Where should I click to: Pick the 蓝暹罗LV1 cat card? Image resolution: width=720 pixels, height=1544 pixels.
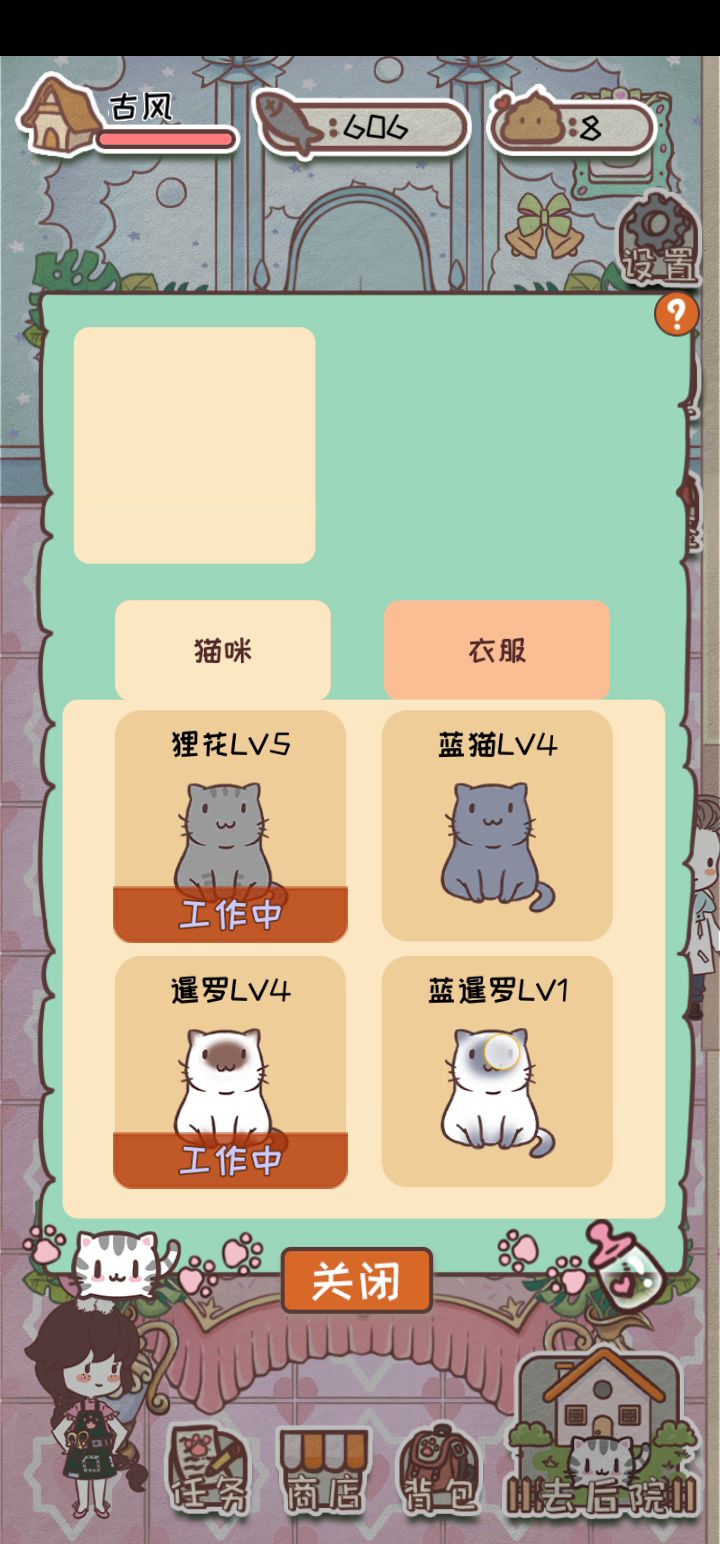(x=497, y=1072)
